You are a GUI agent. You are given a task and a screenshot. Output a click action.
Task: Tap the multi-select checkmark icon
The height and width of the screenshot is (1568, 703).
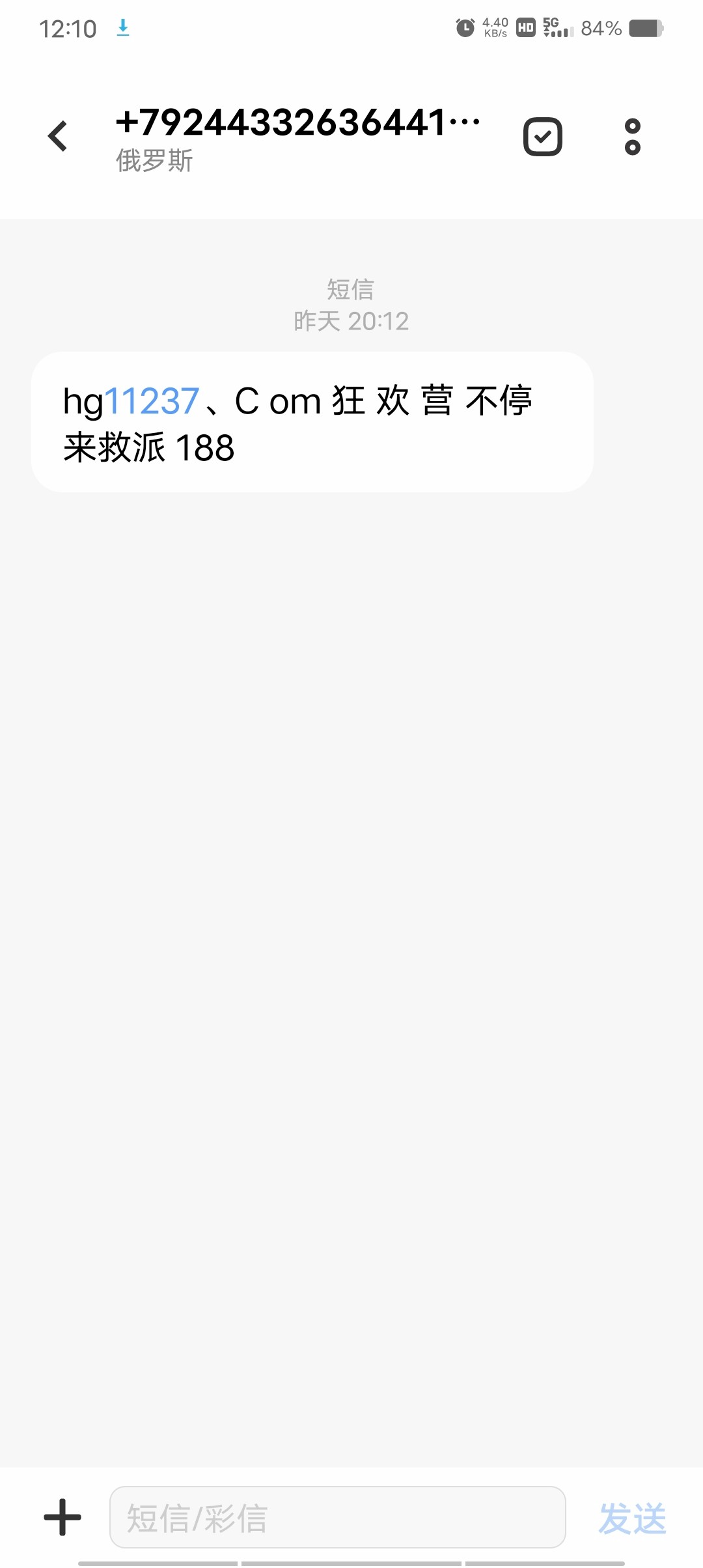tap(542, 137)
